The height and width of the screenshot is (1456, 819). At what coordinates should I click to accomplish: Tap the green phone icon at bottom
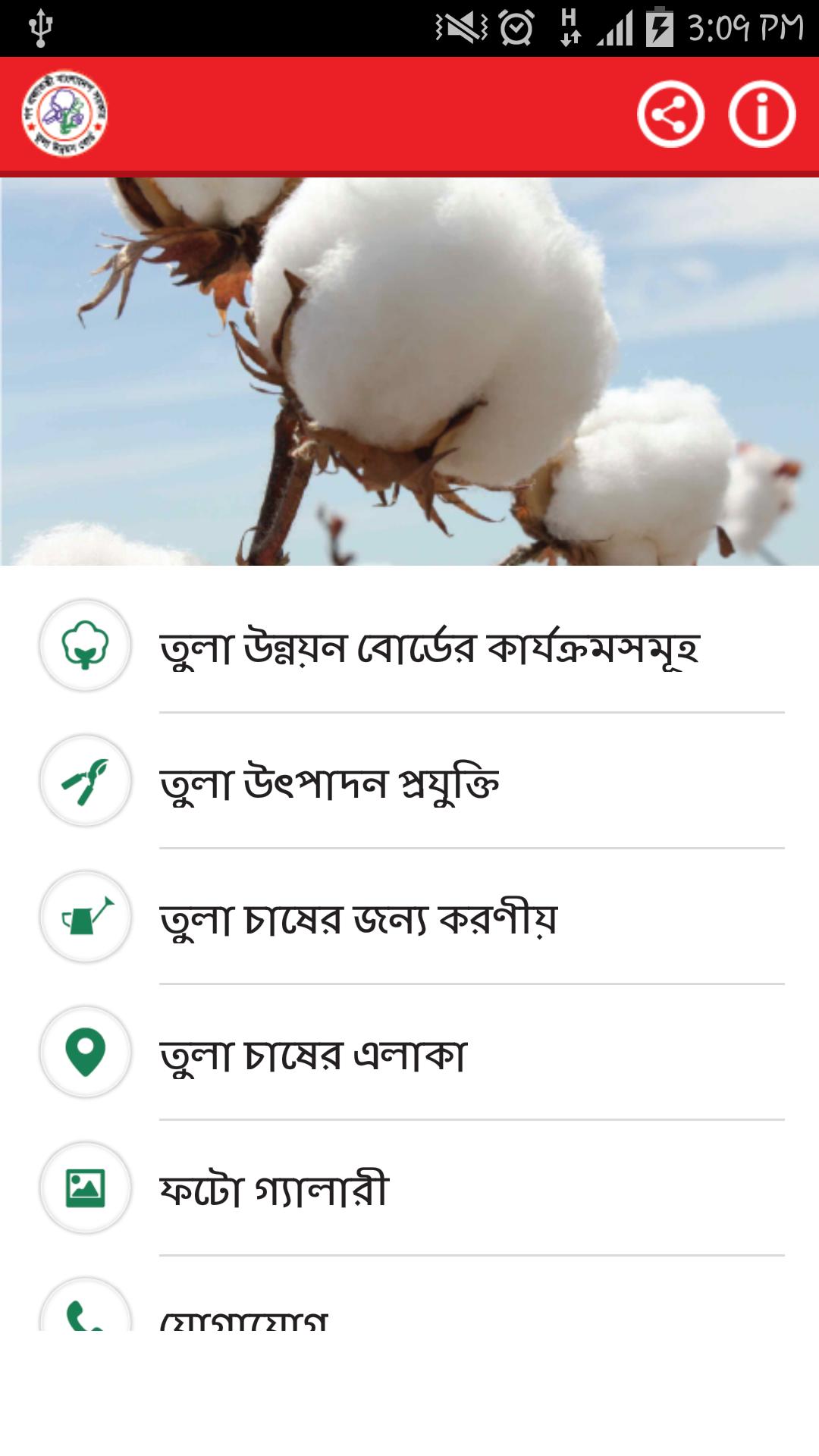[83, 1317]
